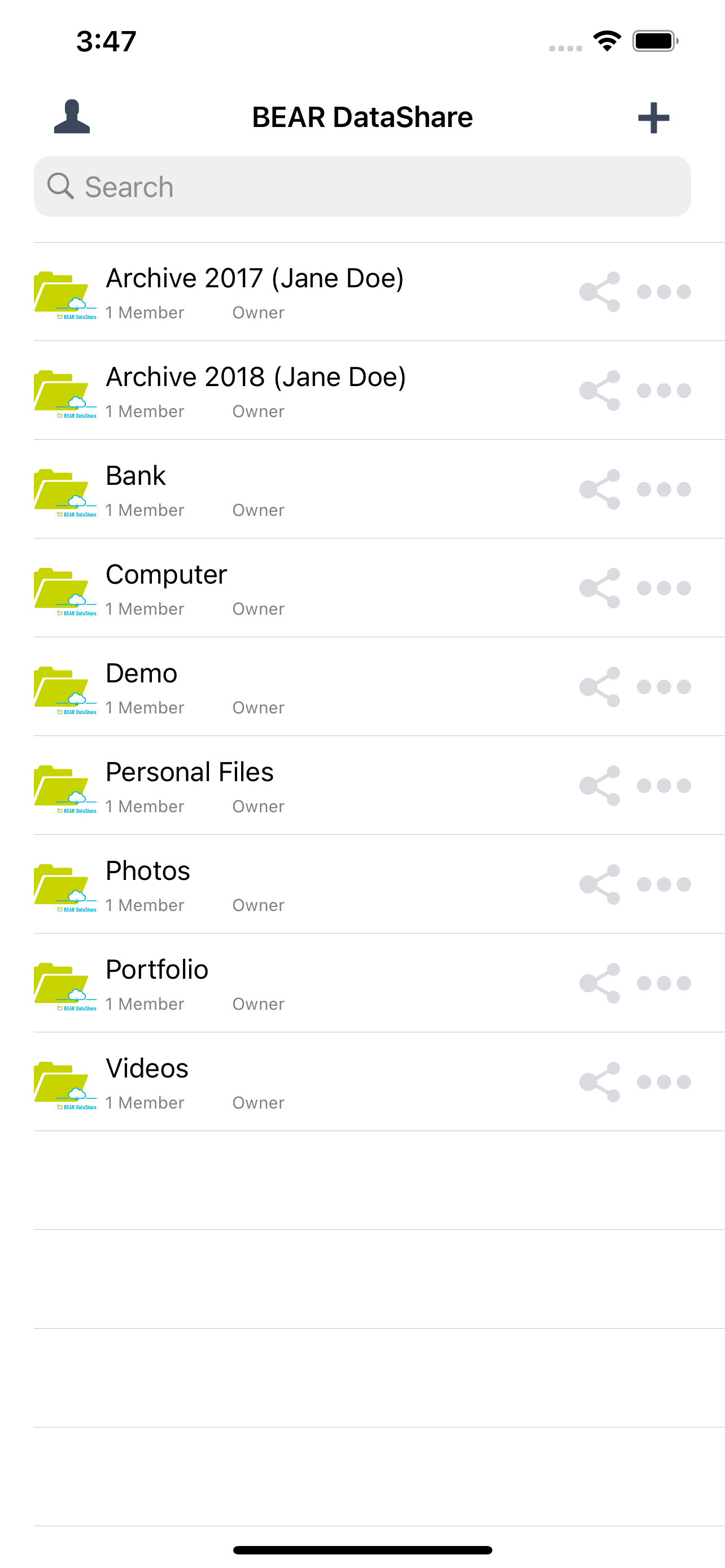Open more options for Computer
This screenshot has width=725, height=1568.
663,588
